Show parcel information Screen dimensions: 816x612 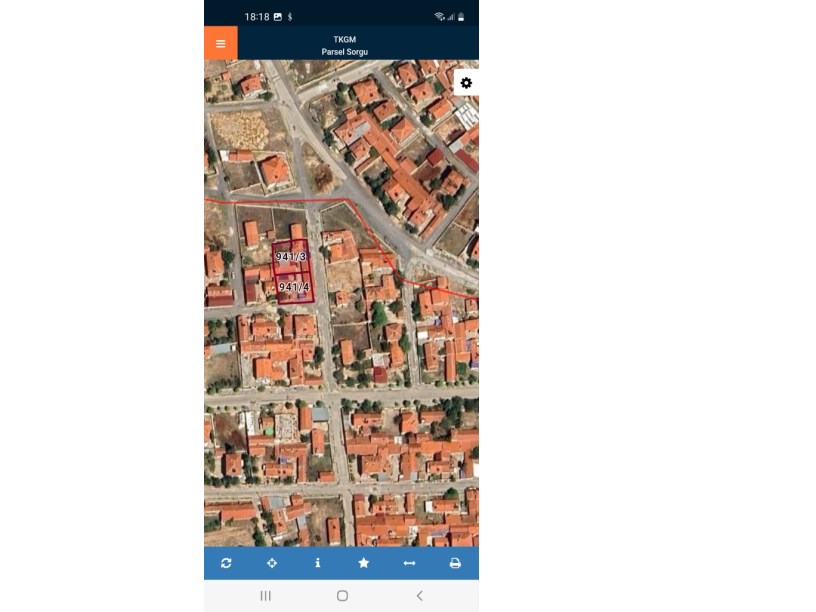point(318,563)
